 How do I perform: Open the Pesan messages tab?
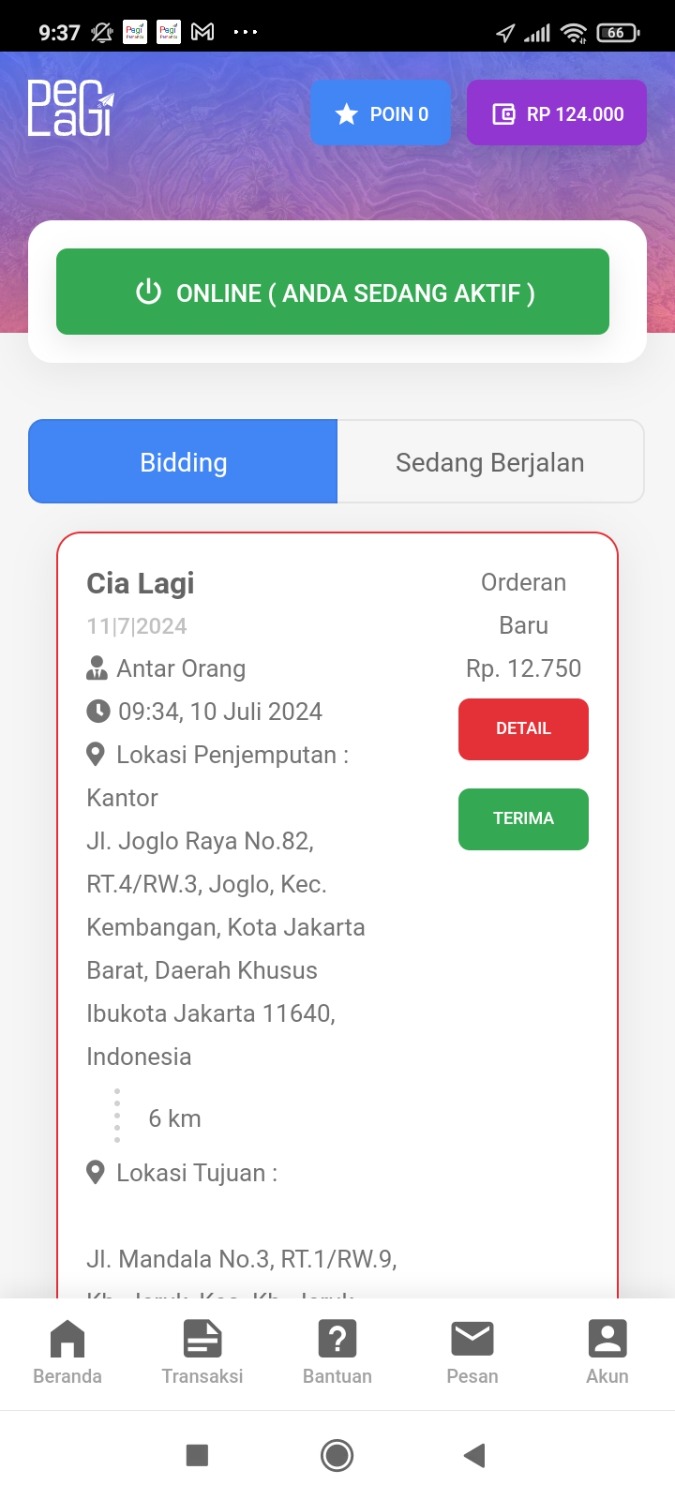pos(472,1352)
